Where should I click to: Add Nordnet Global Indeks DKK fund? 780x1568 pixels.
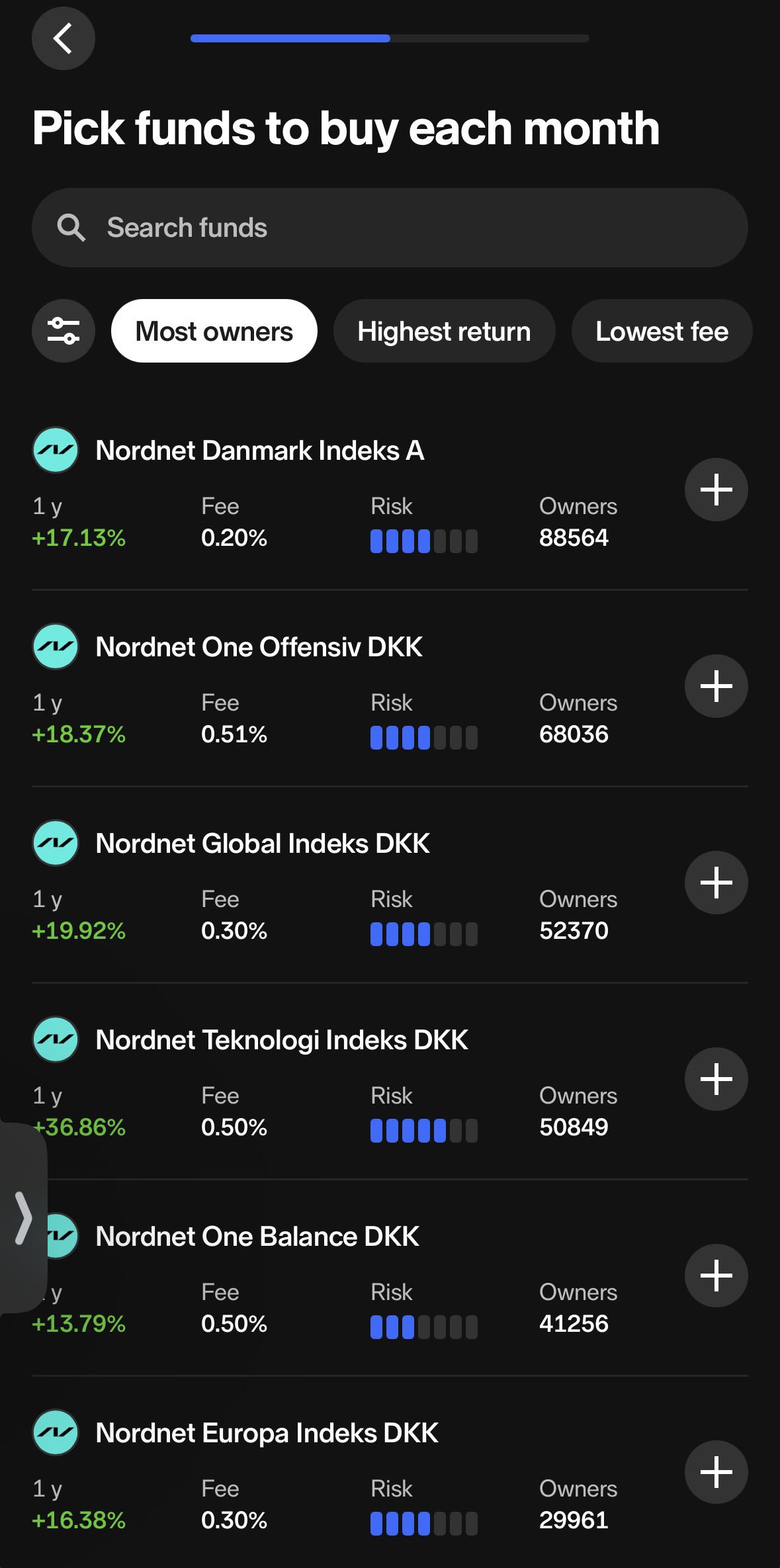coord(716,883)
